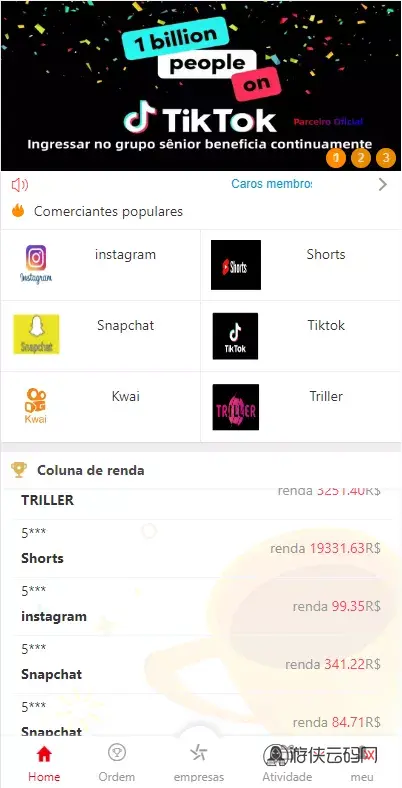This screenshot has height=788, width=402.
Task: Switch to the Ordem tab
Action: click(x=117, y=762)
